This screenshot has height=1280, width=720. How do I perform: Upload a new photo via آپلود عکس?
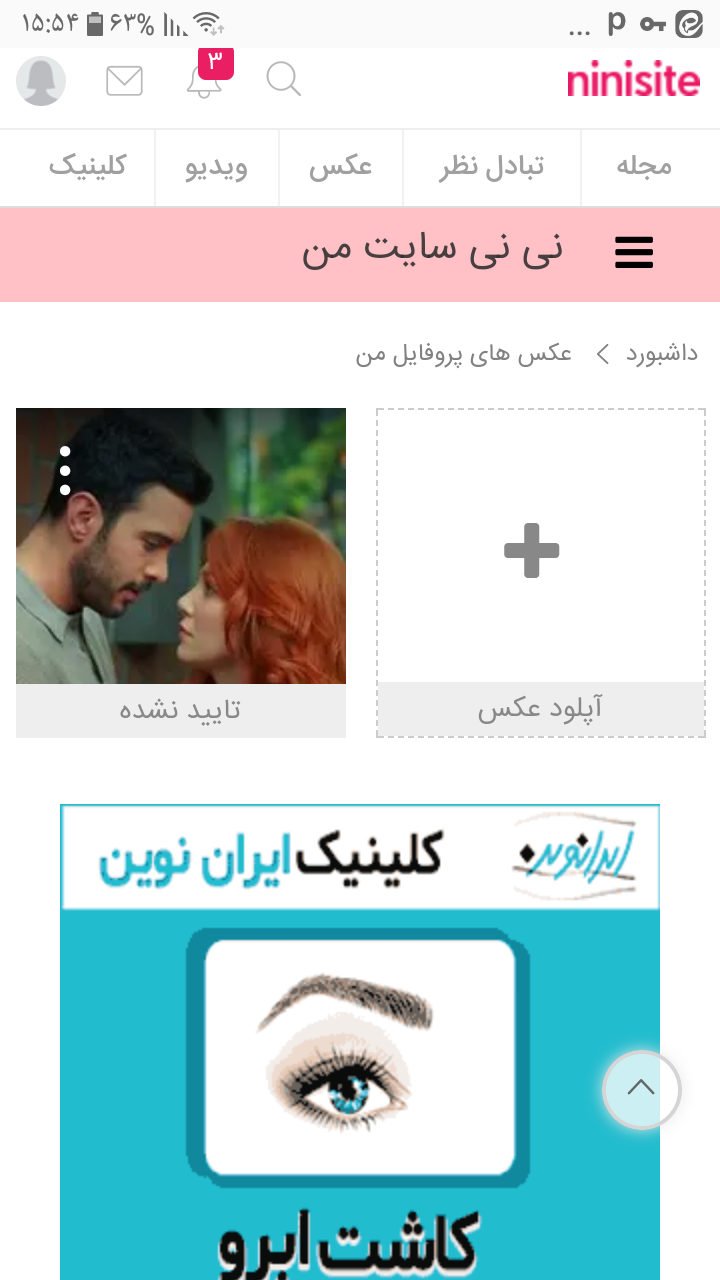coord(541,572)
